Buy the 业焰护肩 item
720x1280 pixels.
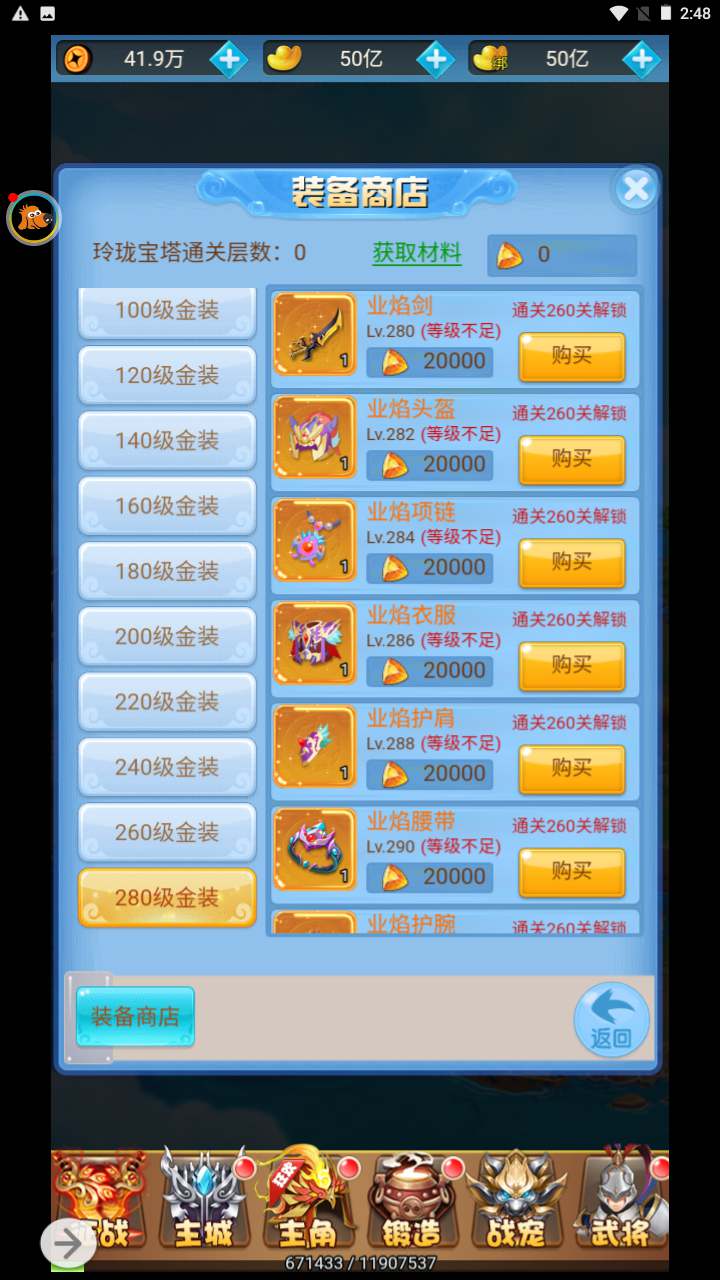tap(571, 768)
